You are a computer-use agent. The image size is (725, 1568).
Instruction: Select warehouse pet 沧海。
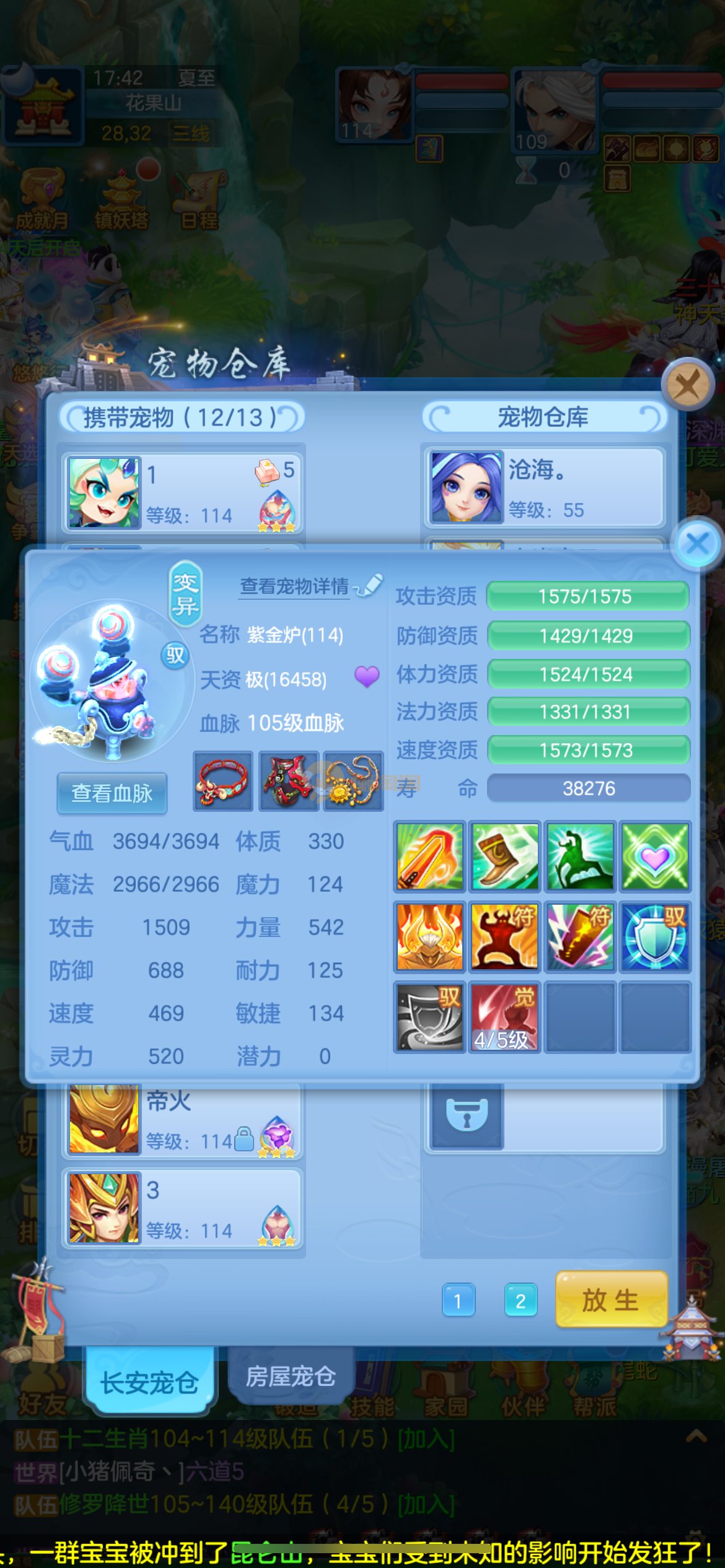544,488
